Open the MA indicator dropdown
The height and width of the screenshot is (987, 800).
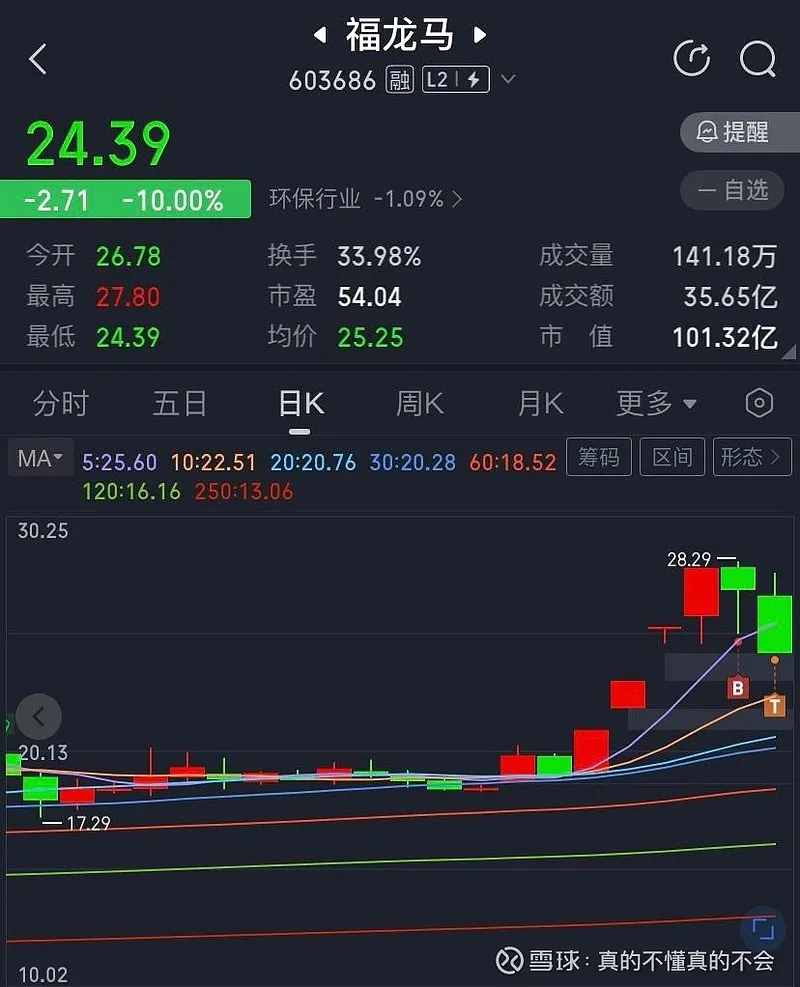[x=40, y=459]
